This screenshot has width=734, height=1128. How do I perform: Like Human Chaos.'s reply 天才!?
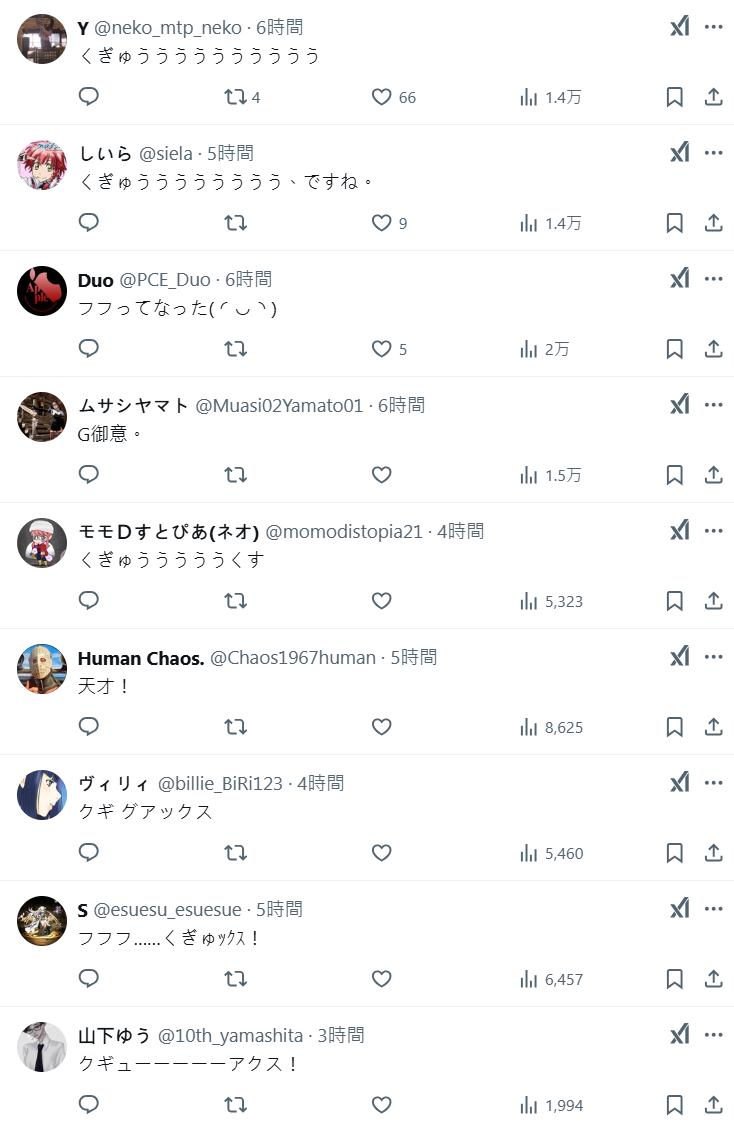click(x=381, y=727)
